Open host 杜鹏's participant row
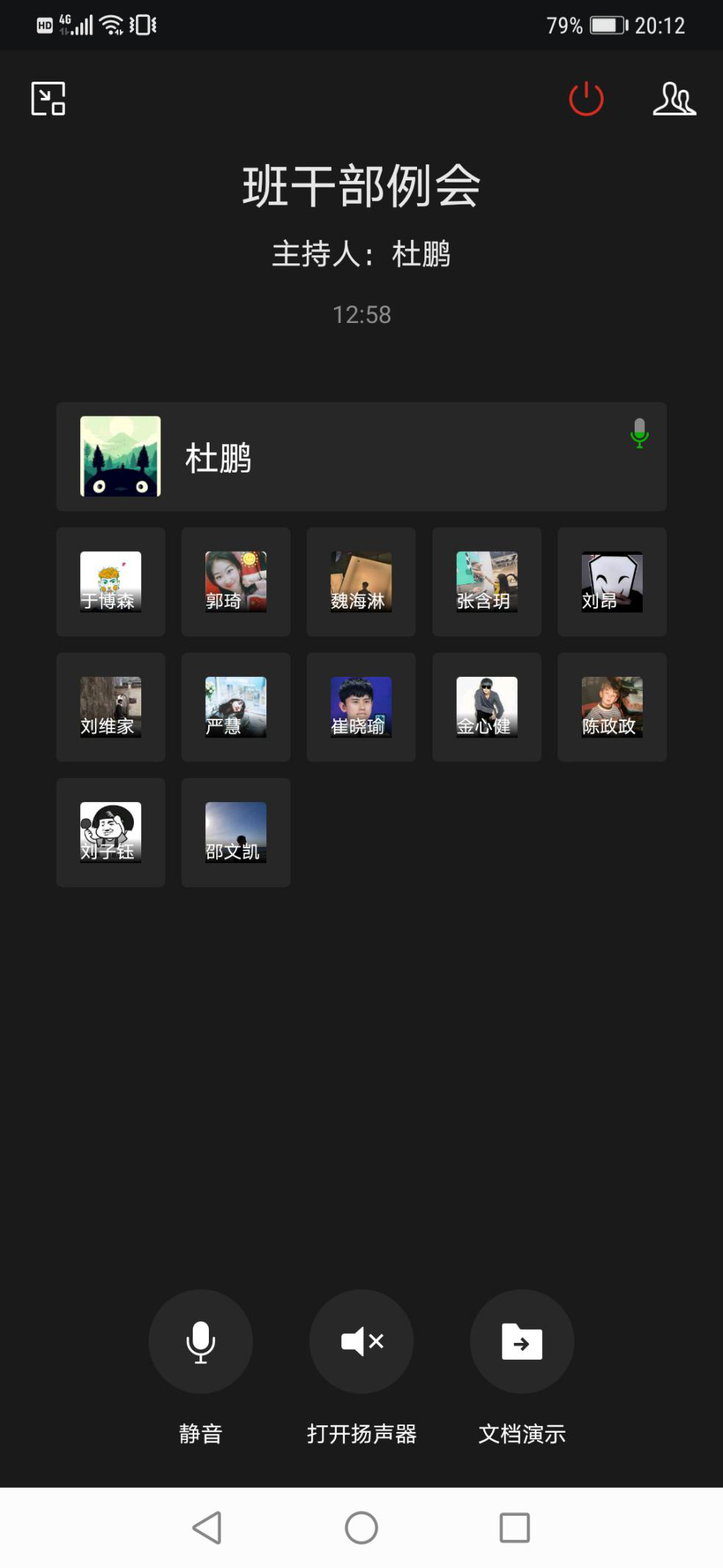 [x=361, y=457]
